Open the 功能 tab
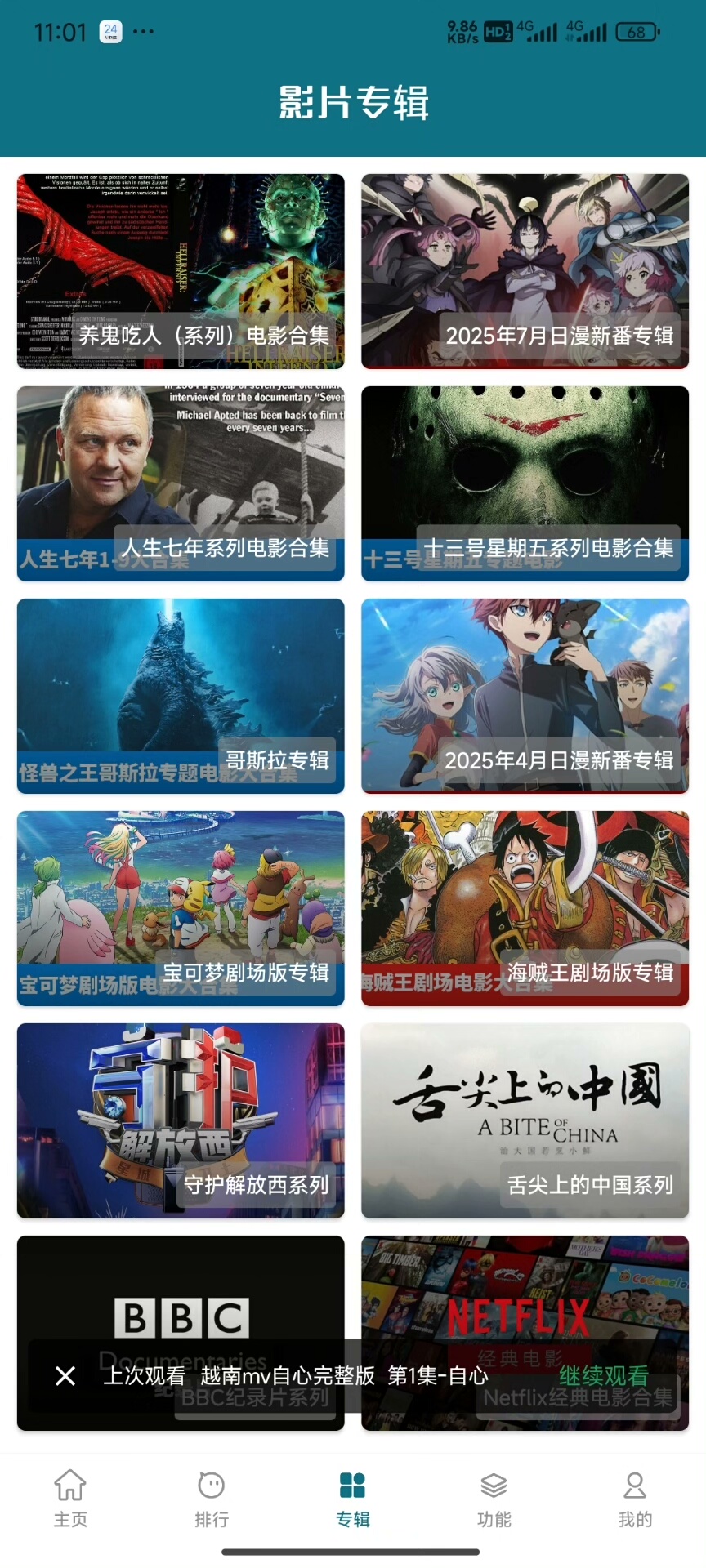Image resolution: width=706 pixels, height=1568 pixels. 494,1499
